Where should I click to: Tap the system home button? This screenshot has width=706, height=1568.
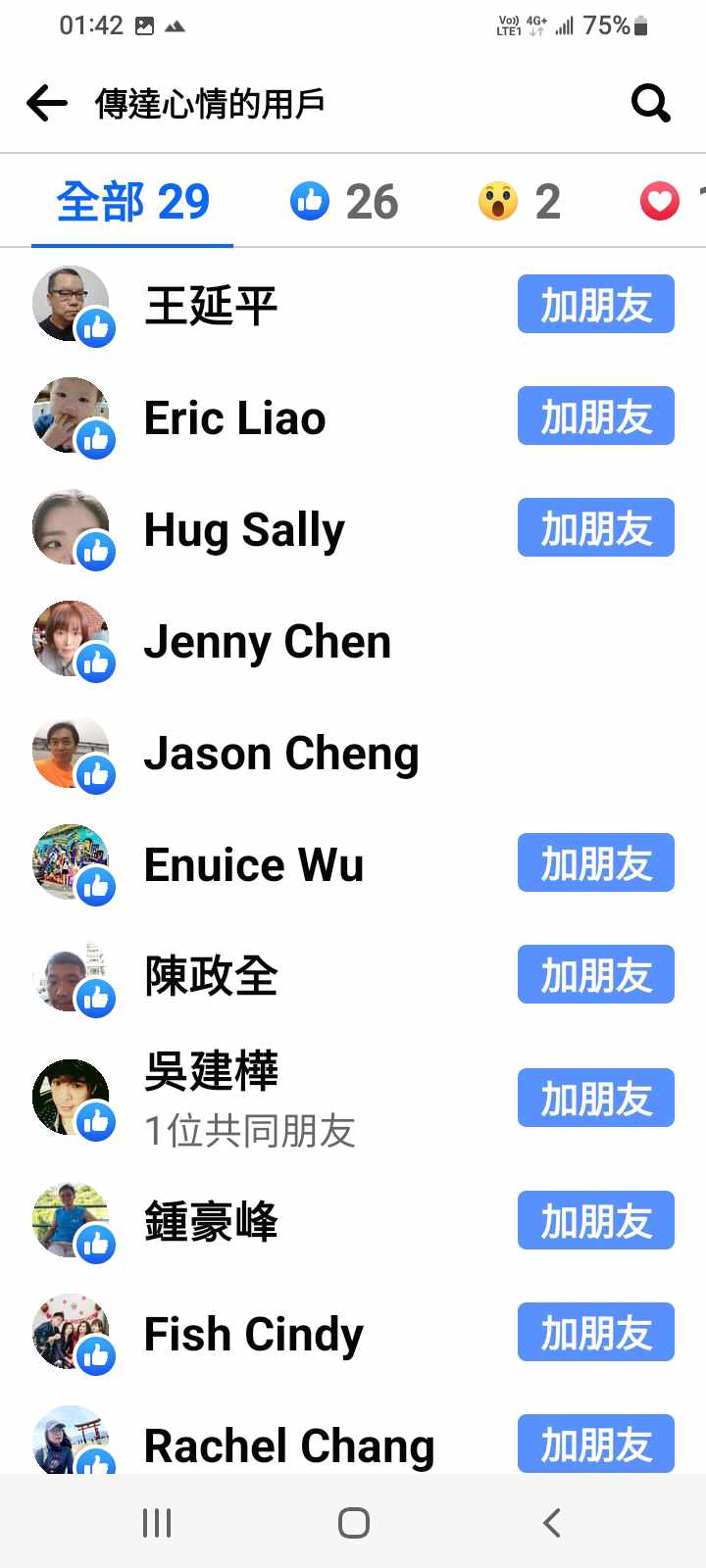[x=353, y=1523]
